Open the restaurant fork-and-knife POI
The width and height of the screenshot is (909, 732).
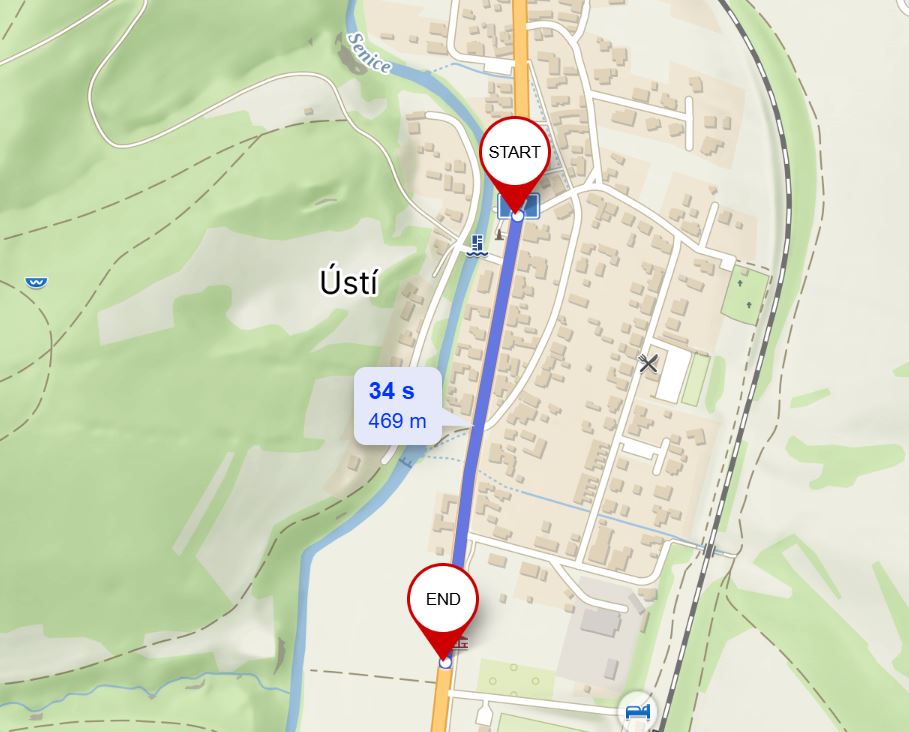[648, 363]
